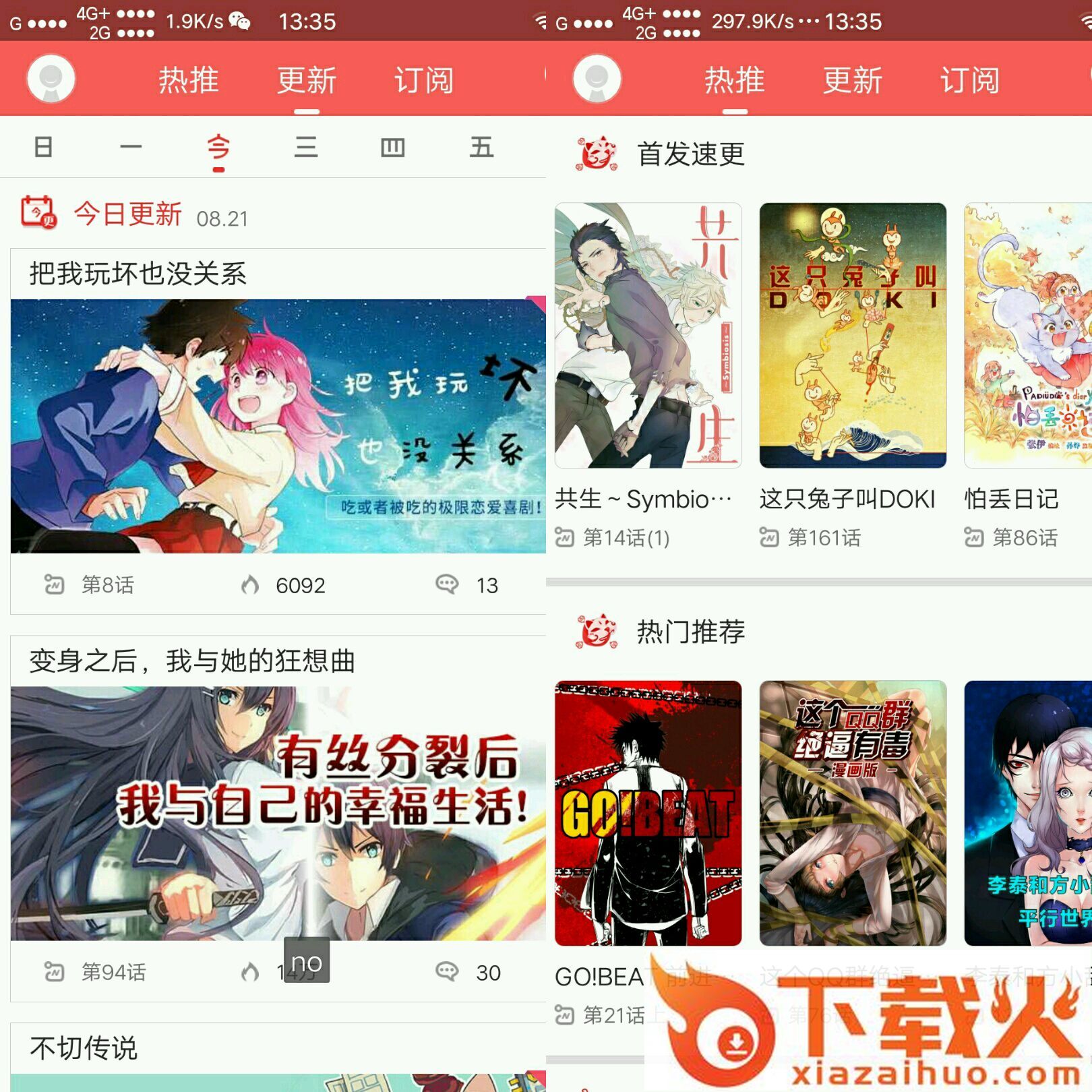This screenshot has height=1092, width=1092.
Task: Open the 共生～Symbiosis comic
Action: pos(648,336)
